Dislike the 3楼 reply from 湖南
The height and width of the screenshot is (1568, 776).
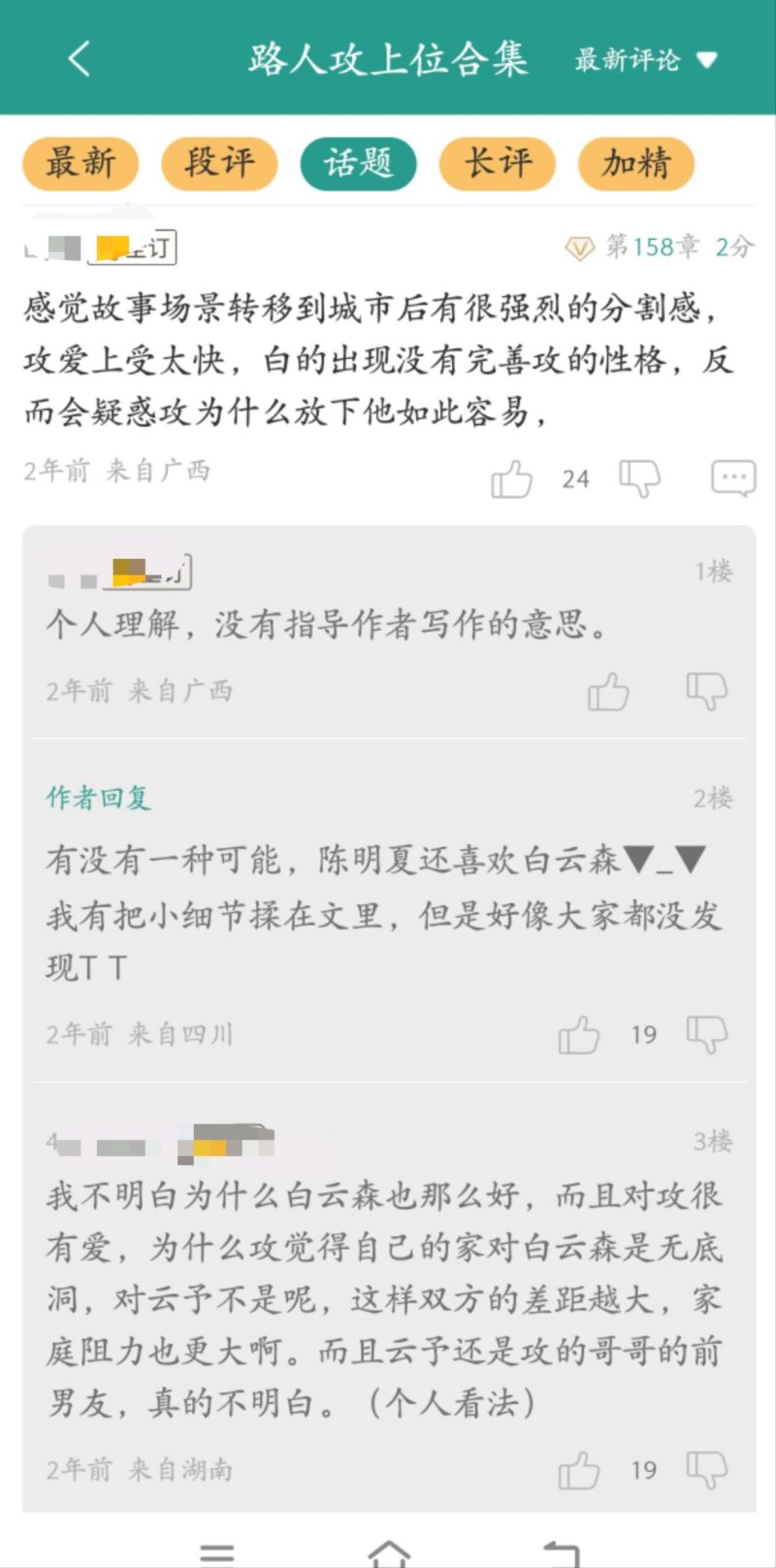706,1471
